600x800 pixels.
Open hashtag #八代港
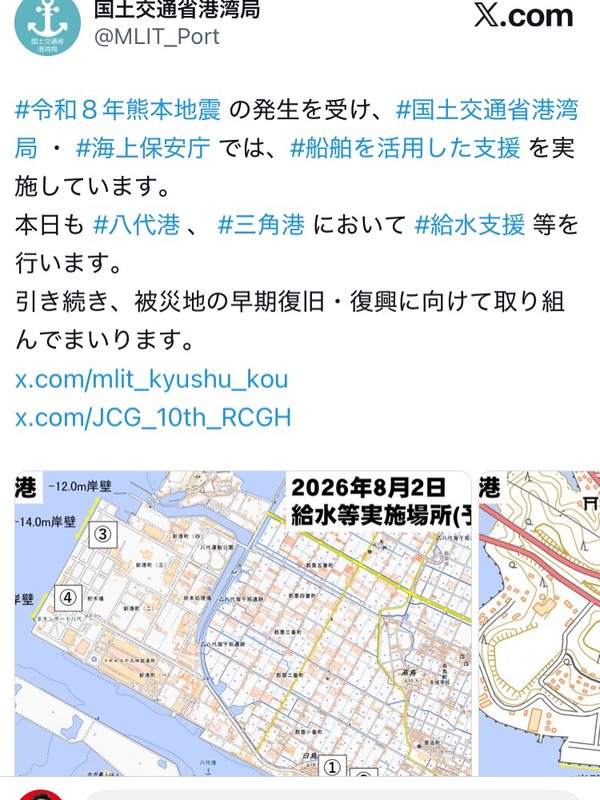[x=137, y=225]
